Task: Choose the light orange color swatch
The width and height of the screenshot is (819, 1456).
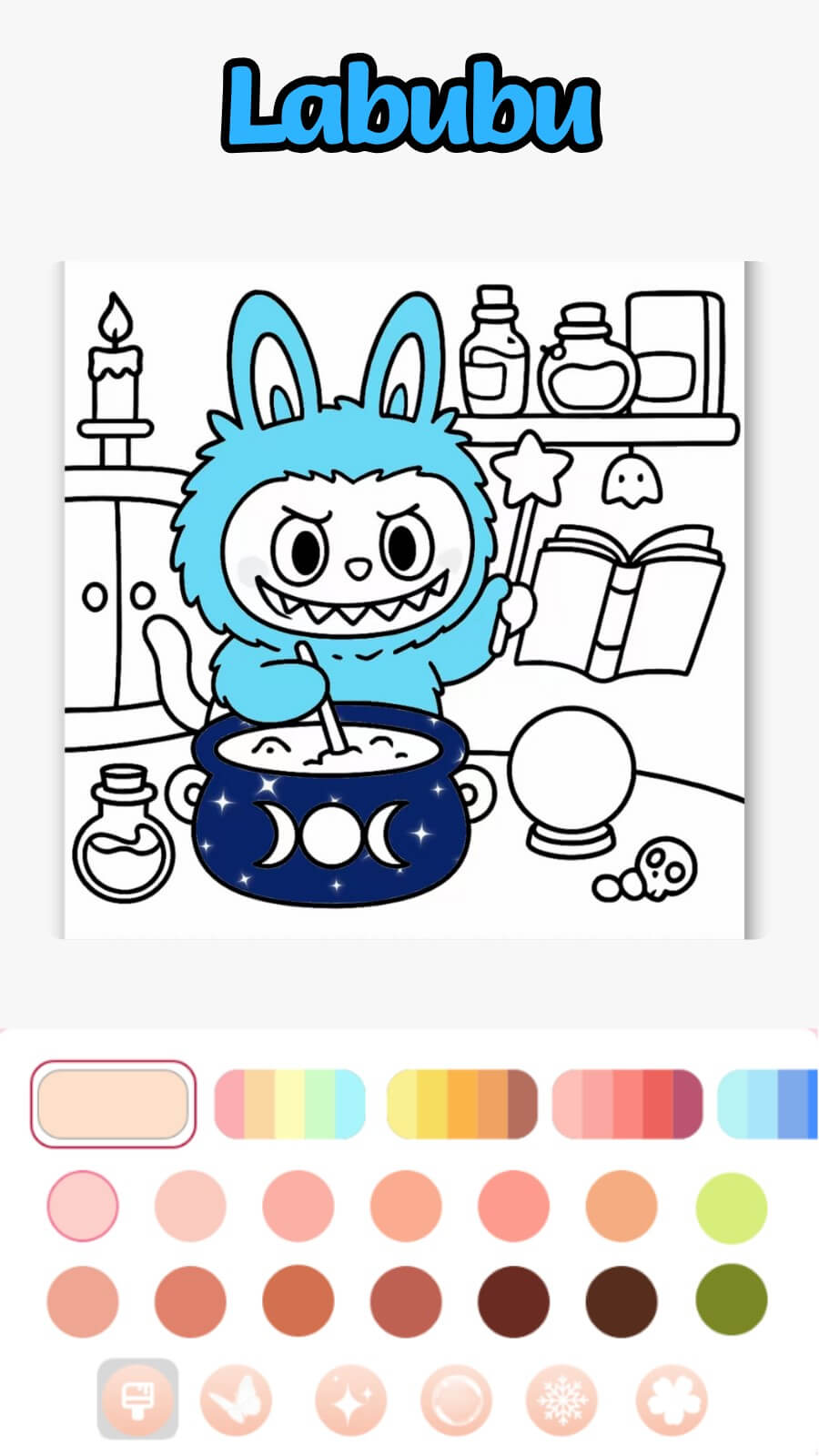Action: [622, 1207]
